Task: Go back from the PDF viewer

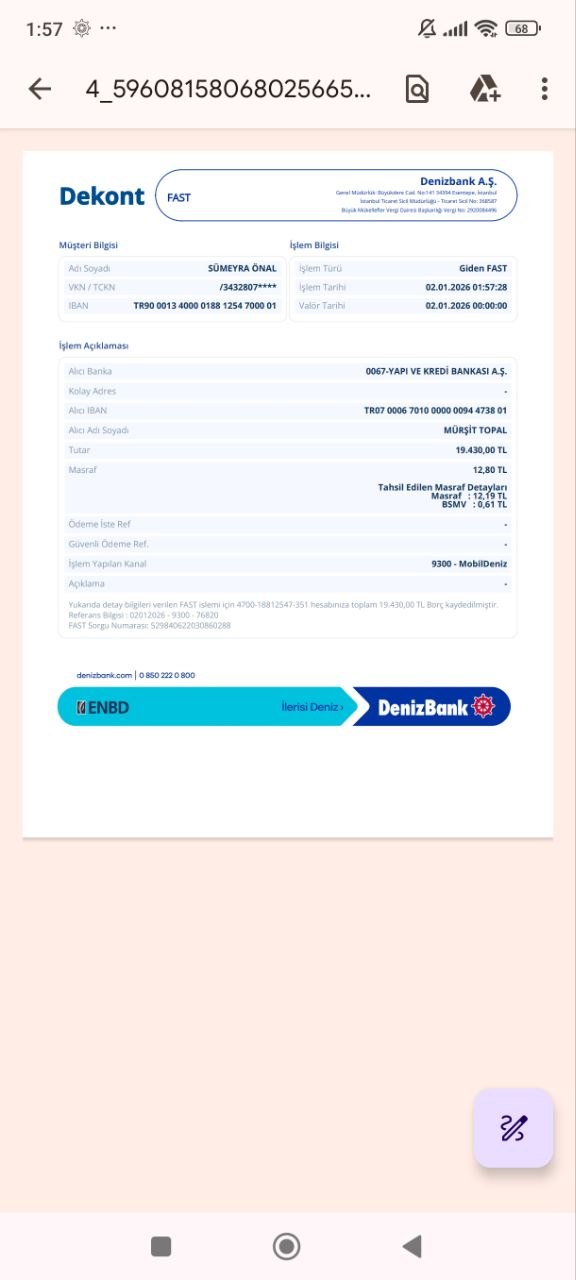Action: (40, 89)
